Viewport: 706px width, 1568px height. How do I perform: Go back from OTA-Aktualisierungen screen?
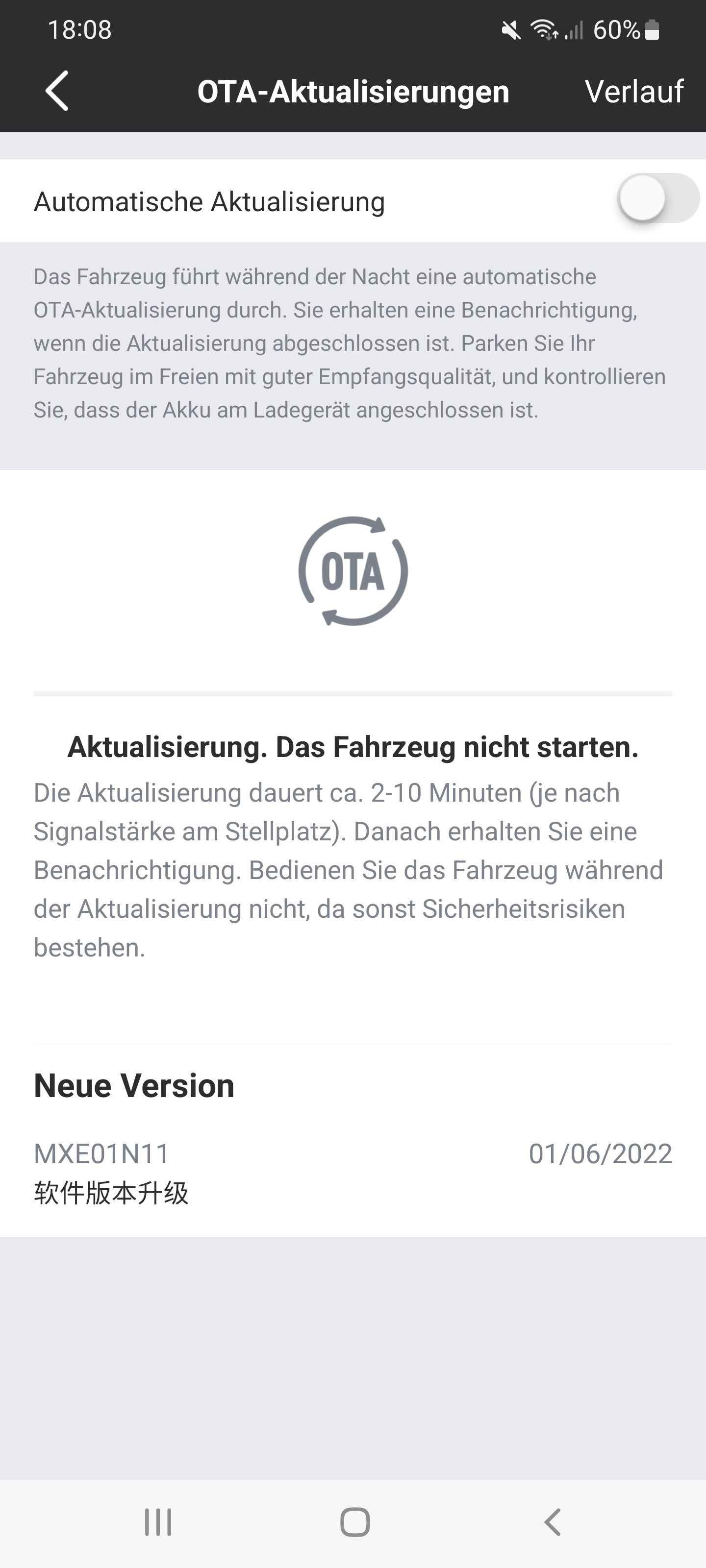[57, 91]
